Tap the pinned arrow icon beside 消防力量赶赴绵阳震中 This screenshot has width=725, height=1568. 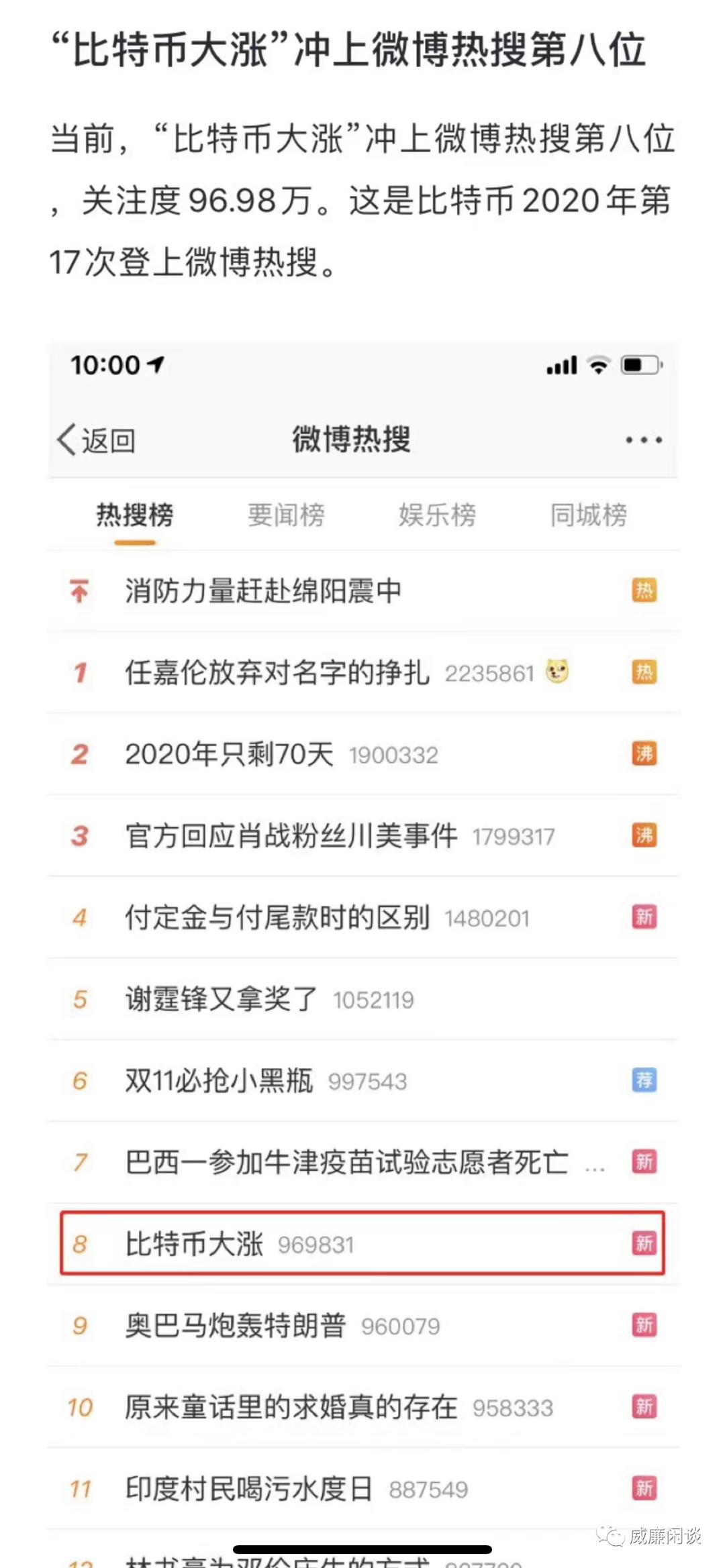pyautogui.click(x=79, y=591)
